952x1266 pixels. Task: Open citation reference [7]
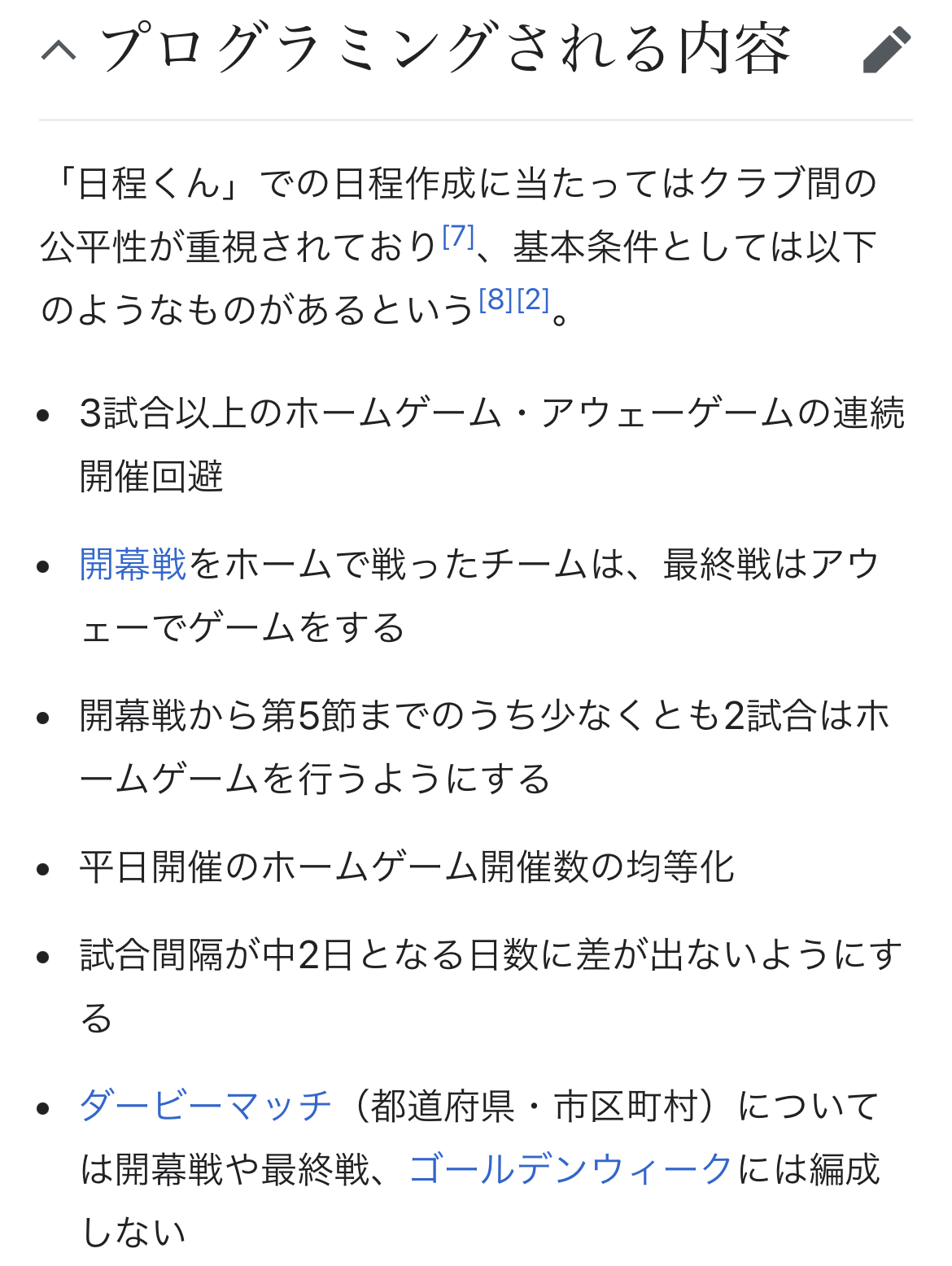[458, 237]
